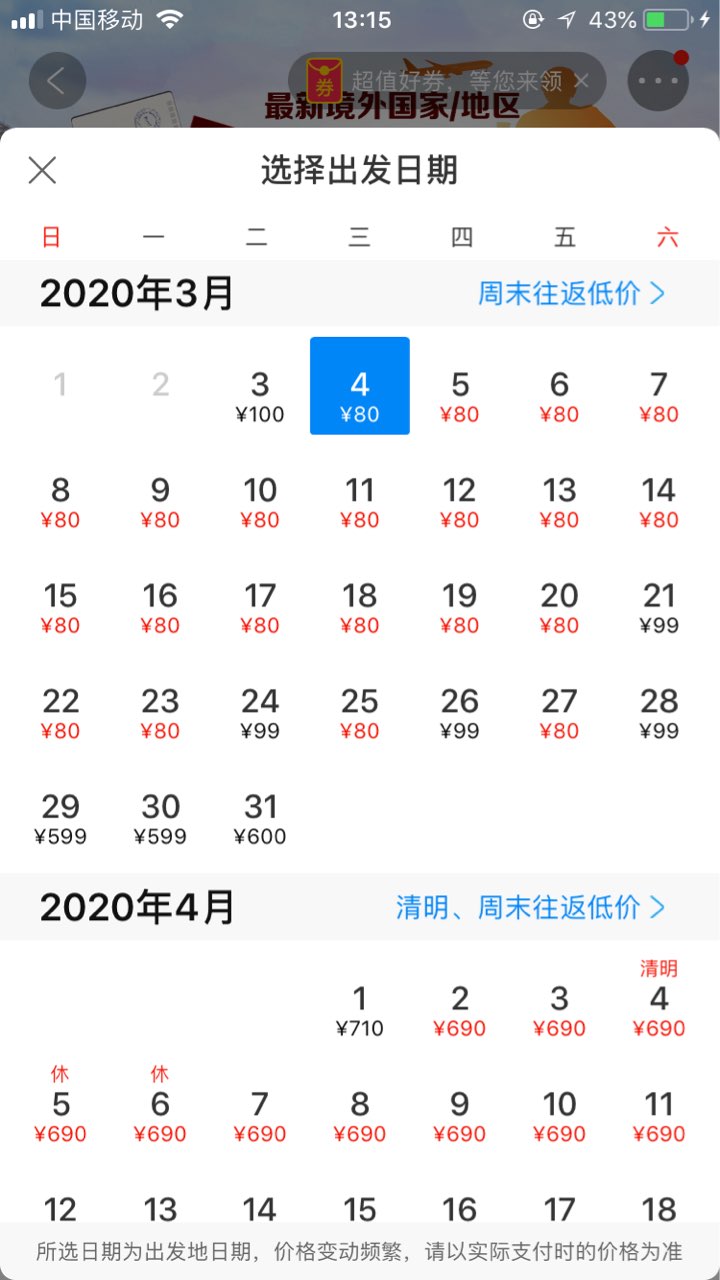720x1280 pixels.
Task: Select April 4 清明 holiday date
Action: point(659,1000)
